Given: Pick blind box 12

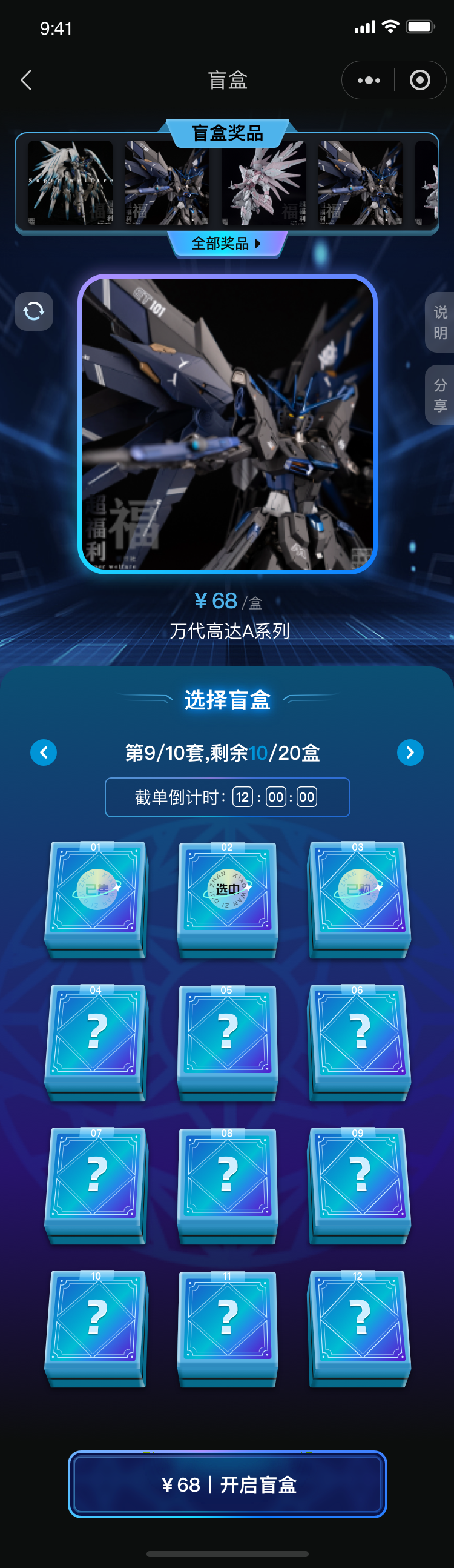Looking at the screenshot, I should (x=358, y=1326).
